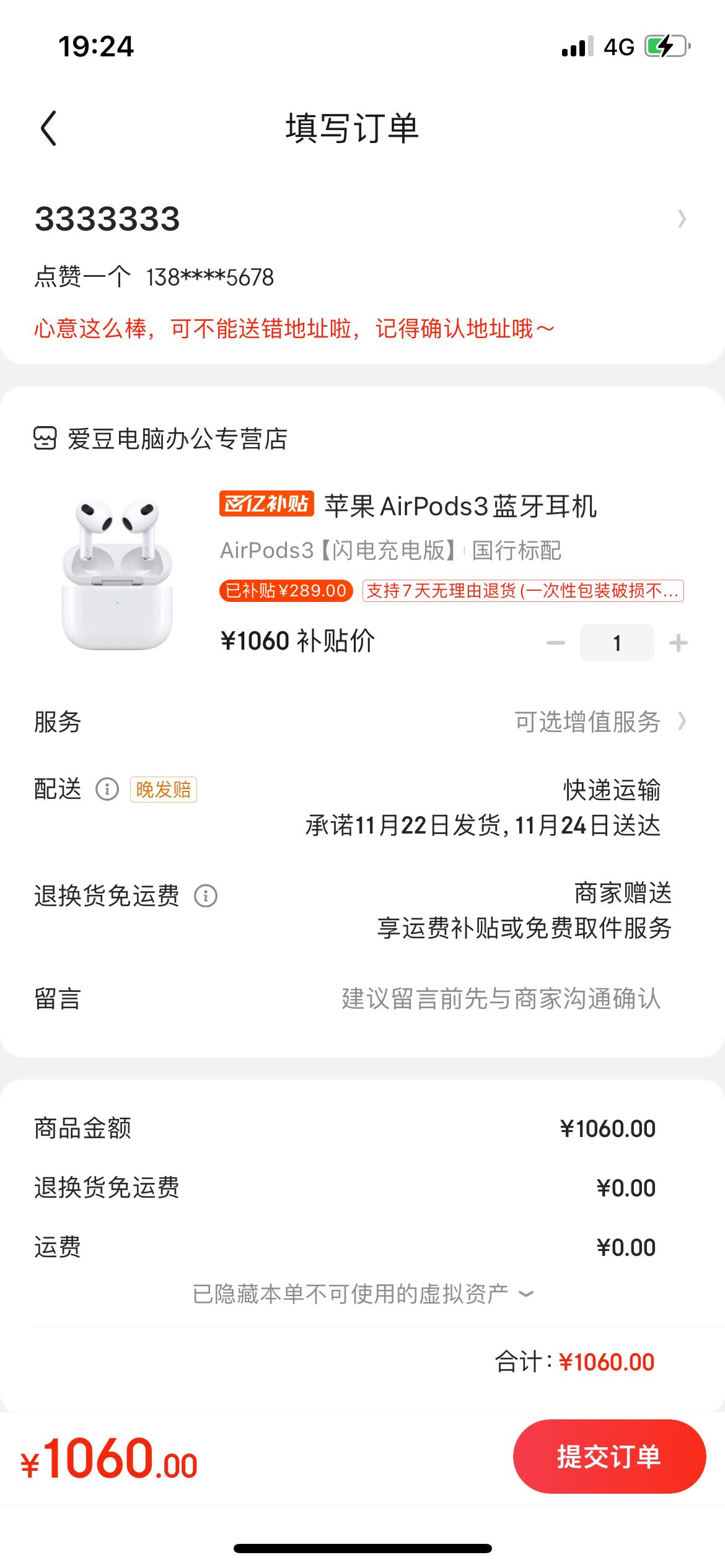
Task: Go back from the 填写订单 page
Action: click(48, 128)
